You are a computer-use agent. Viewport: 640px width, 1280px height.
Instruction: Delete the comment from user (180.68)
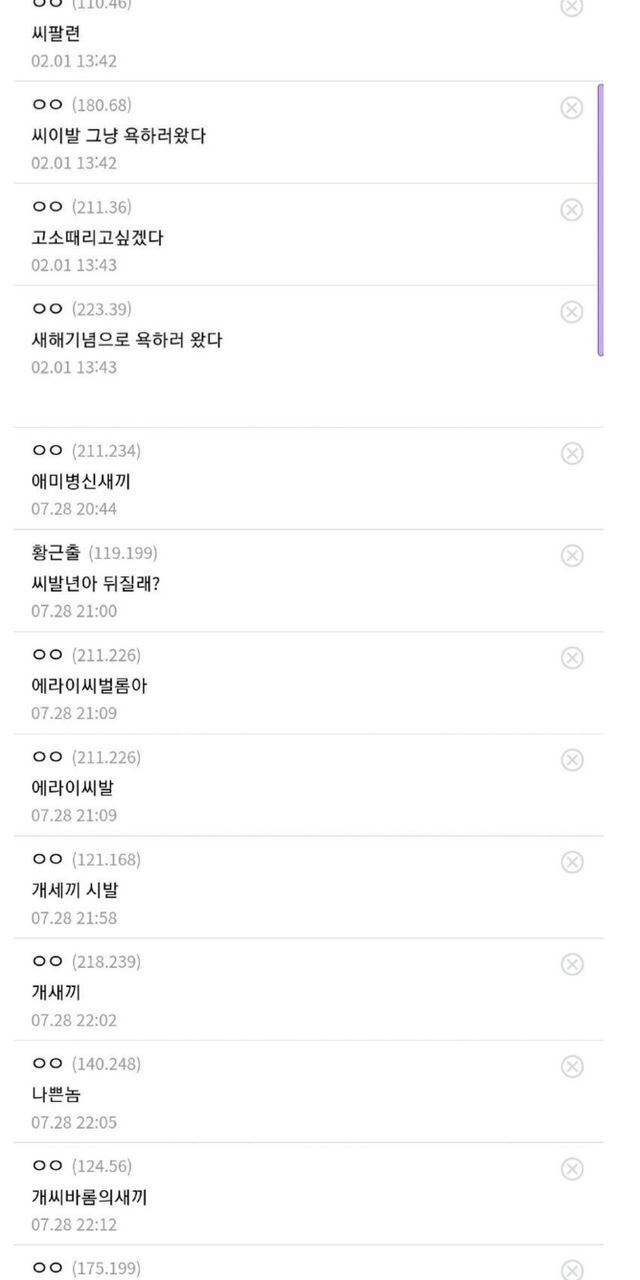[x=571, y=108]
